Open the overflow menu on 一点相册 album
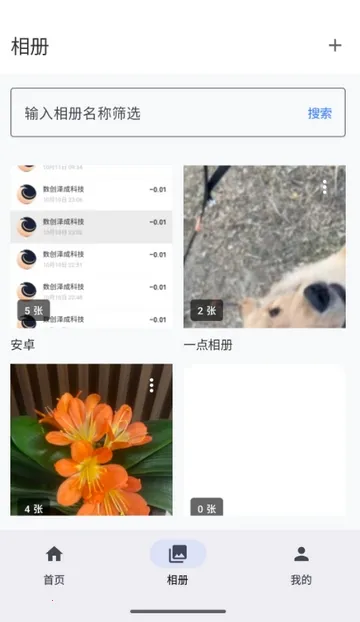The height and width of the screenshot is (622, 360). 325,187
